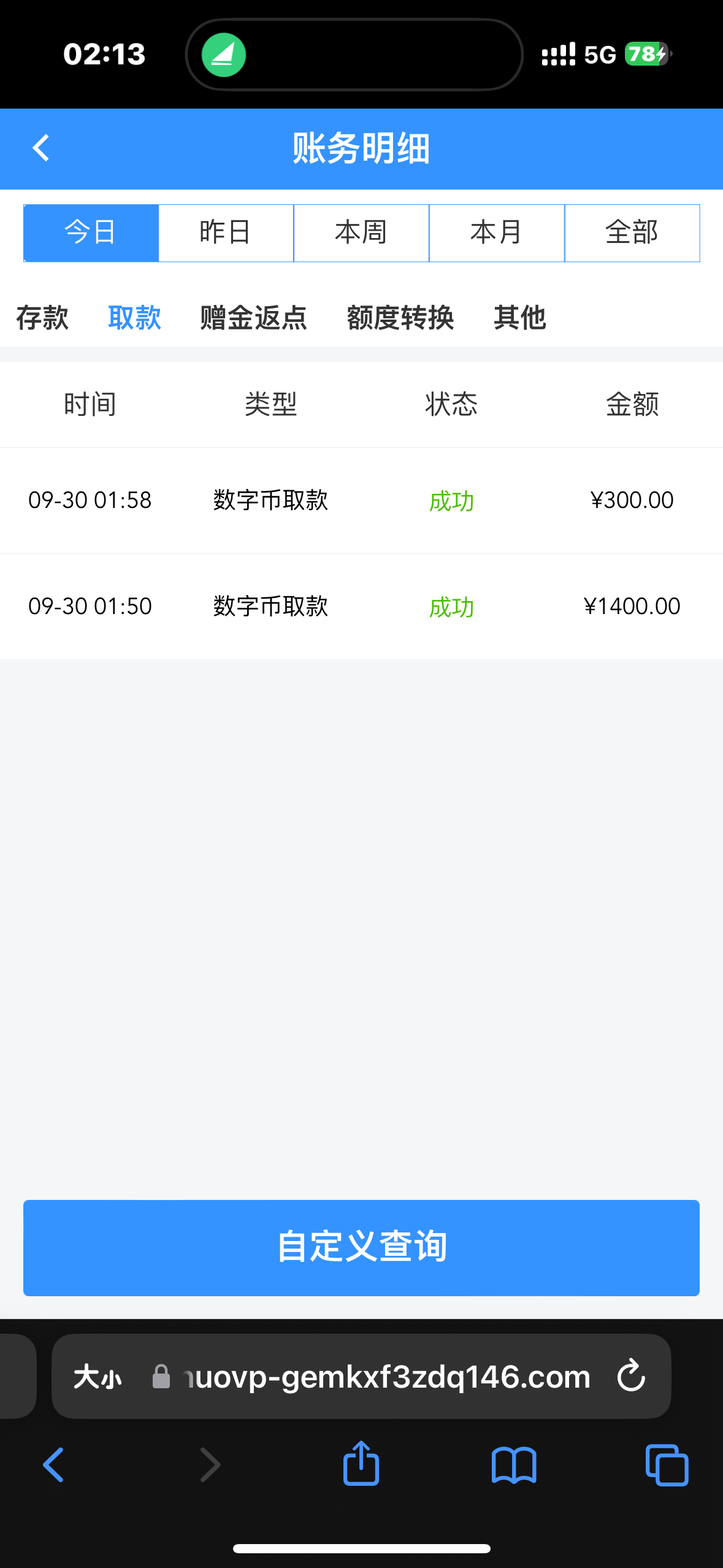Select the 取款 tab
Image resolution: width=723 pixels, height=1568 pixels.
click(x=134, y=318)
